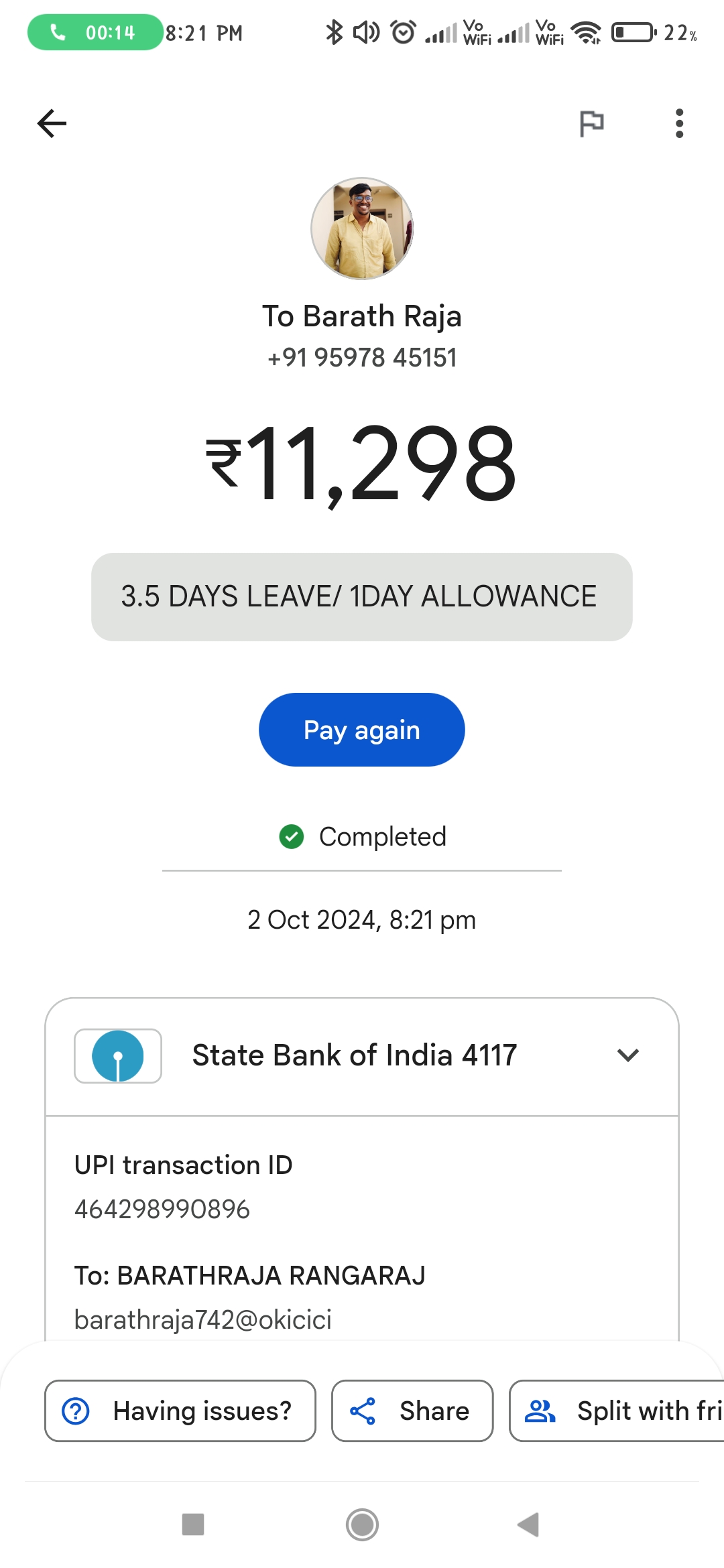
Task: Share this transaction receipt
Action: 412,1411
